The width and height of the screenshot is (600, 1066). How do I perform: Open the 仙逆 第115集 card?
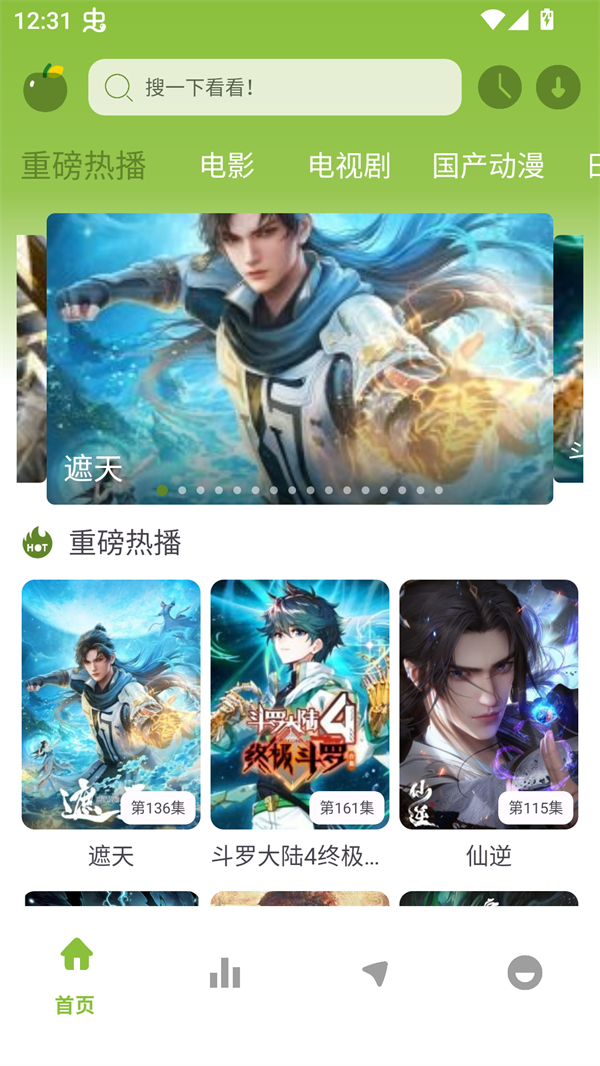pos(489,705)
